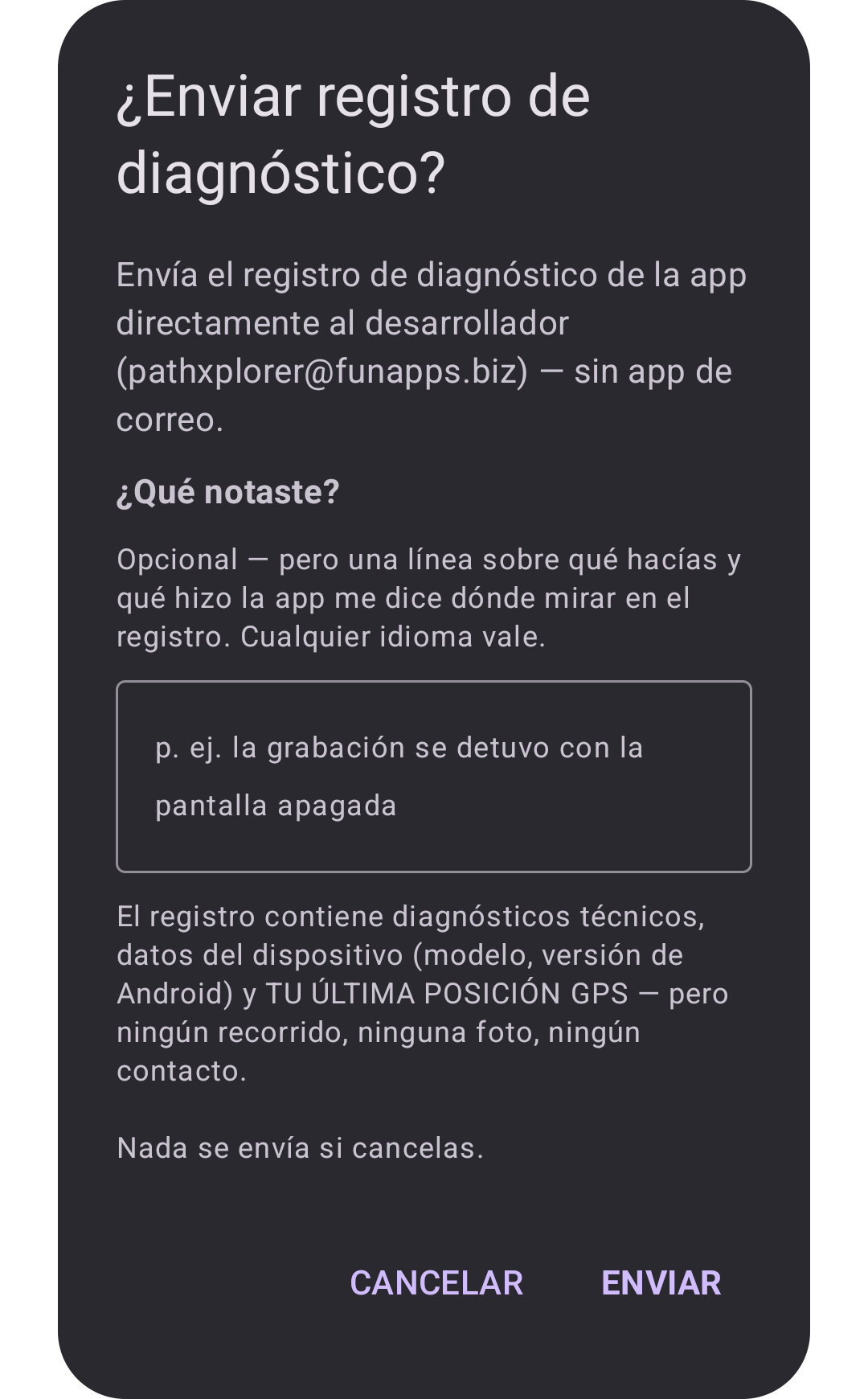Tap CANCELAR to dismiss the dialog
The image size is (868, 1399).
(436, 1283)
